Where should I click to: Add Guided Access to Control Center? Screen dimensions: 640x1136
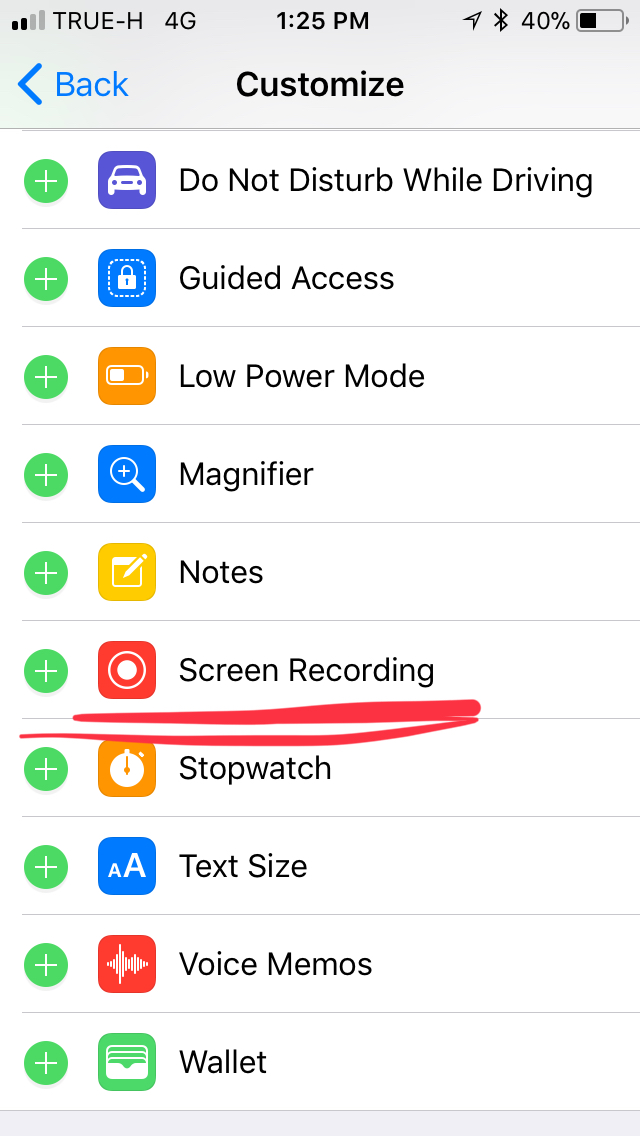tap(45, 279)
